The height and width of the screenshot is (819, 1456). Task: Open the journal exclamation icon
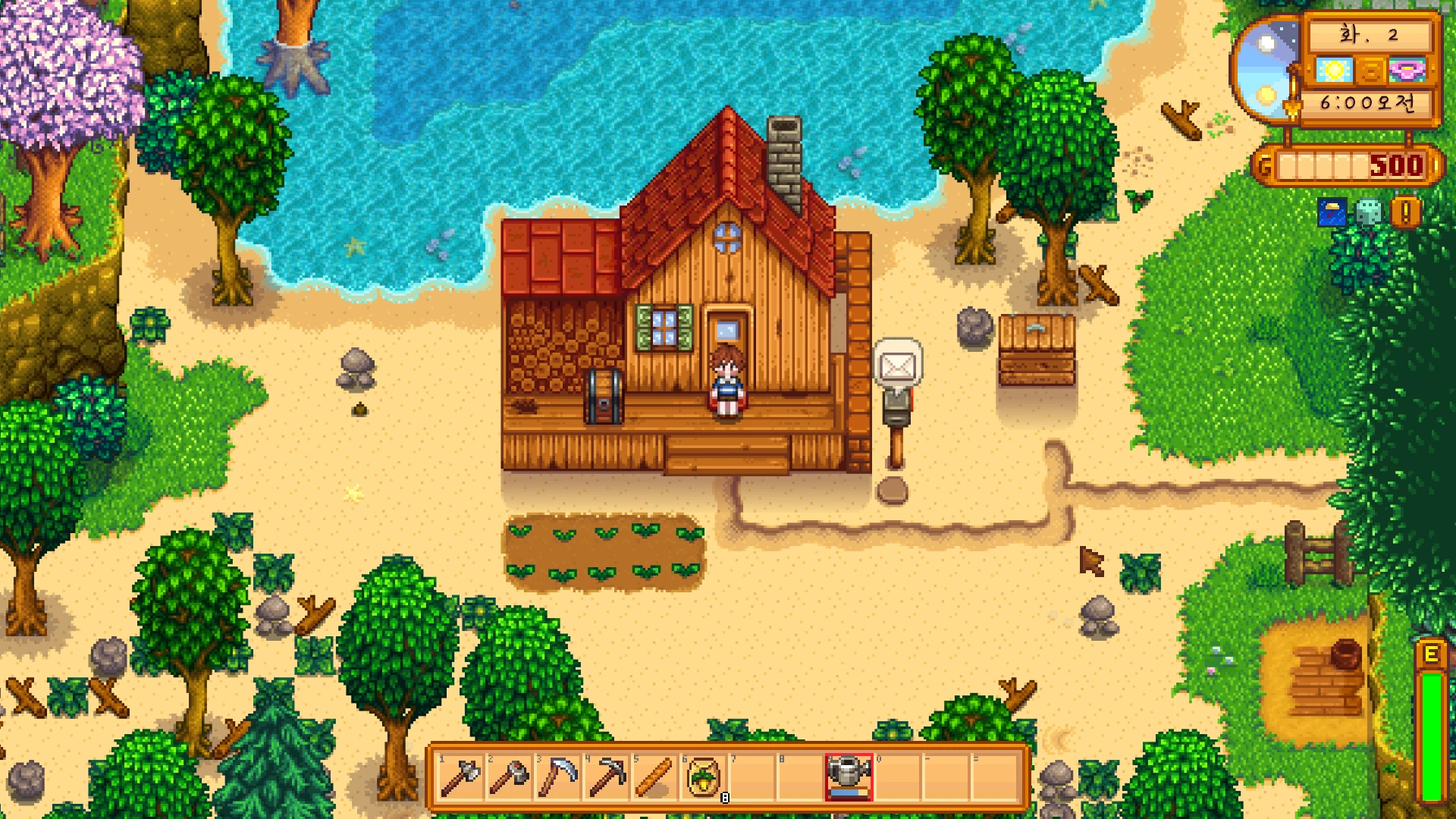[x=1405, y=212]
